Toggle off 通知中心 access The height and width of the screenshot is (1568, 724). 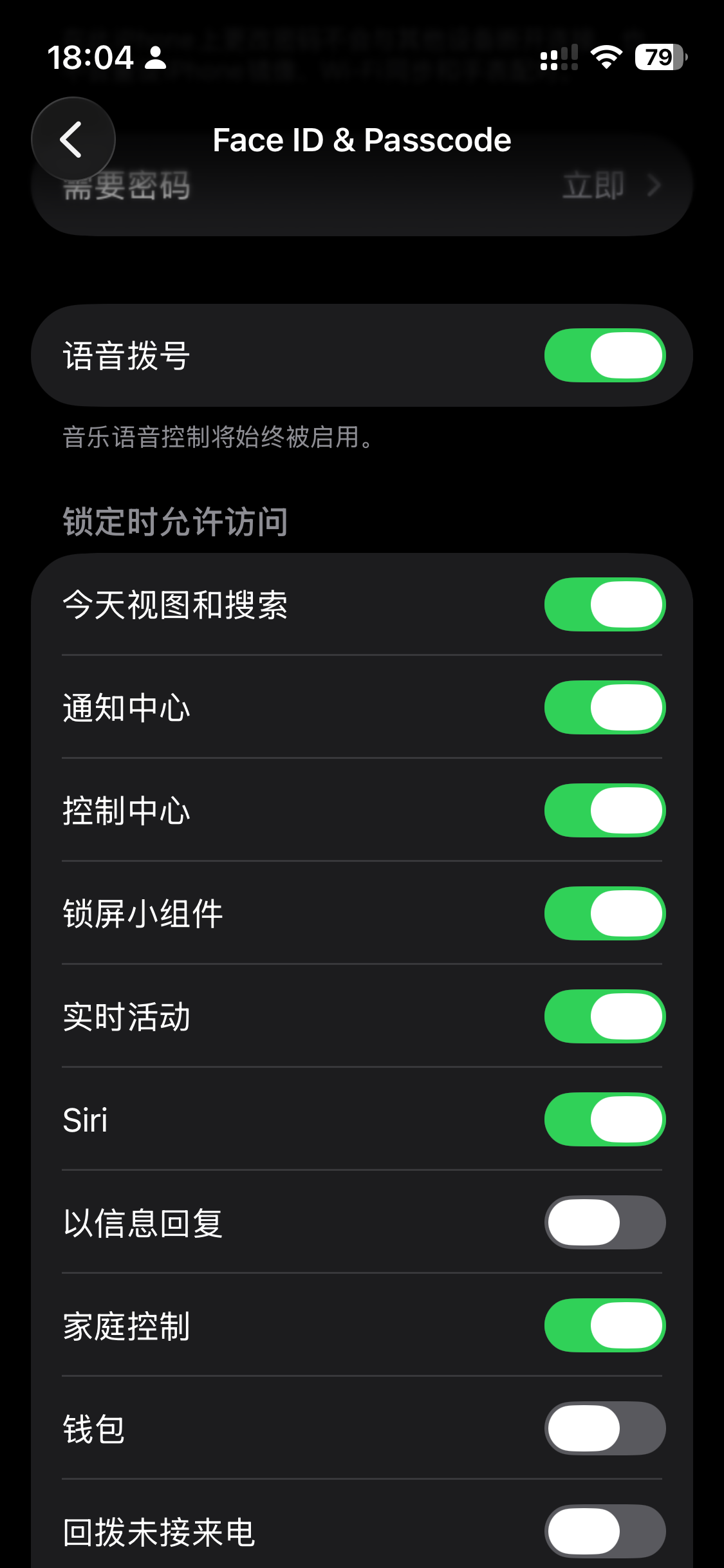[x=604, y=707]
